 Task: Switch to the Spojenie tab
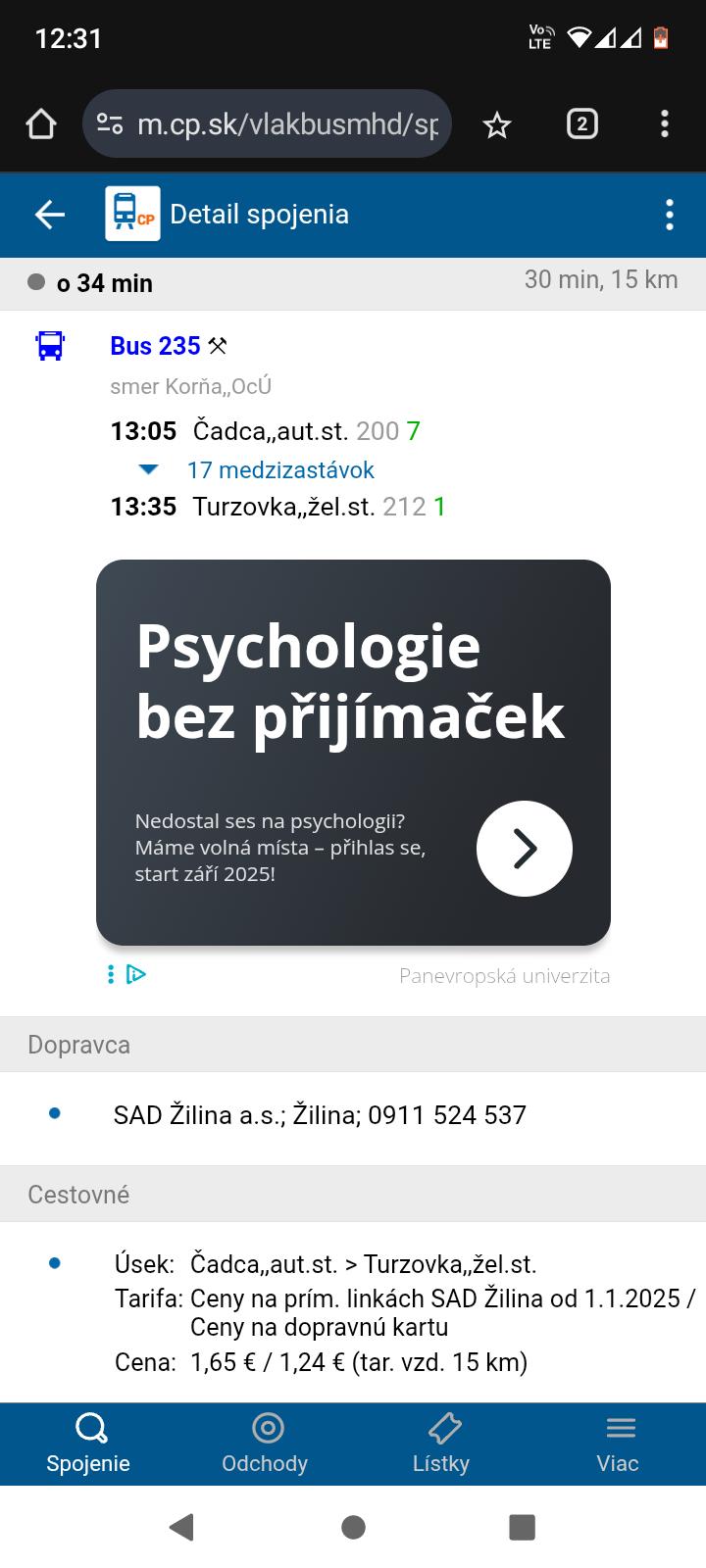click(x=88, y=1444)
